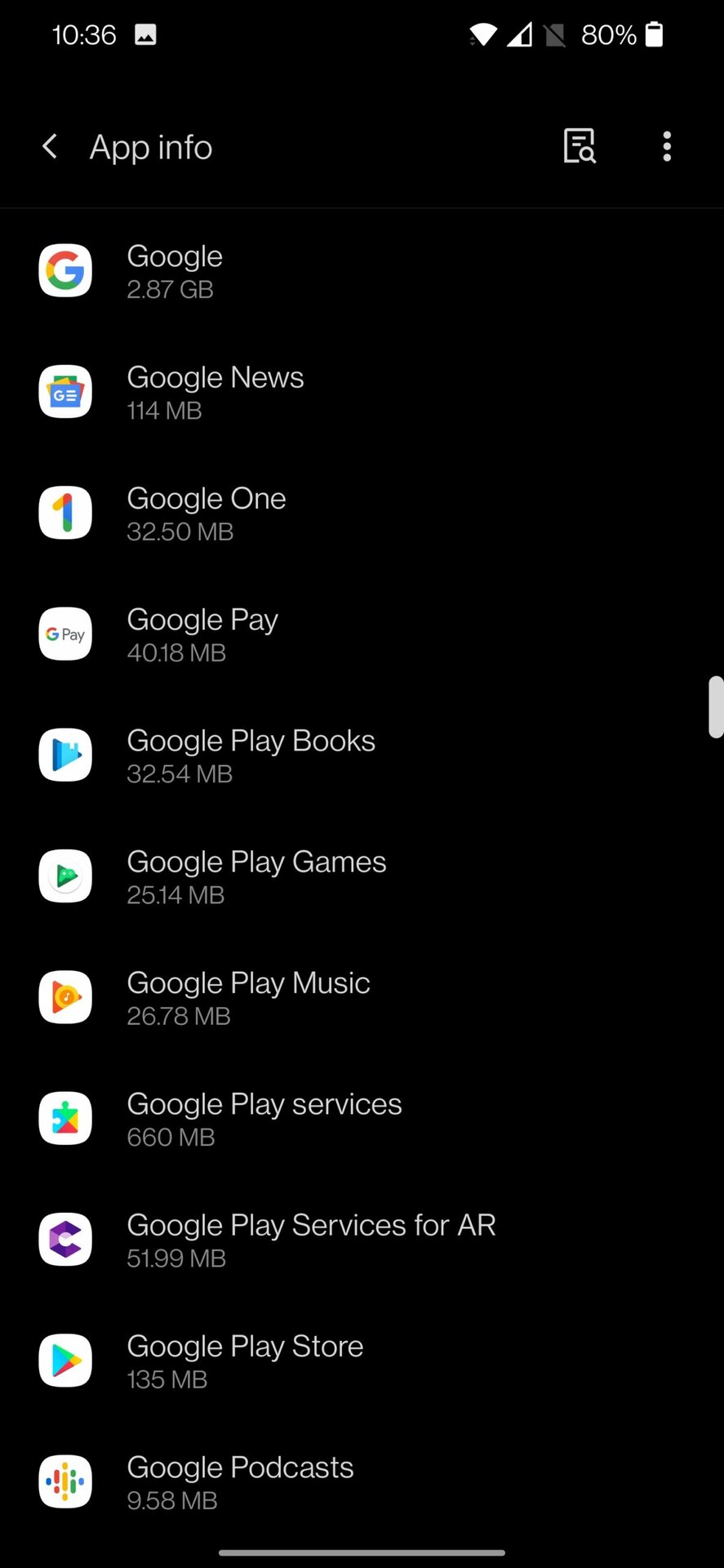The width and height of the screenshot is (724, 1568).
Task: Choose Google Play Music
Action: click(248, 997)
